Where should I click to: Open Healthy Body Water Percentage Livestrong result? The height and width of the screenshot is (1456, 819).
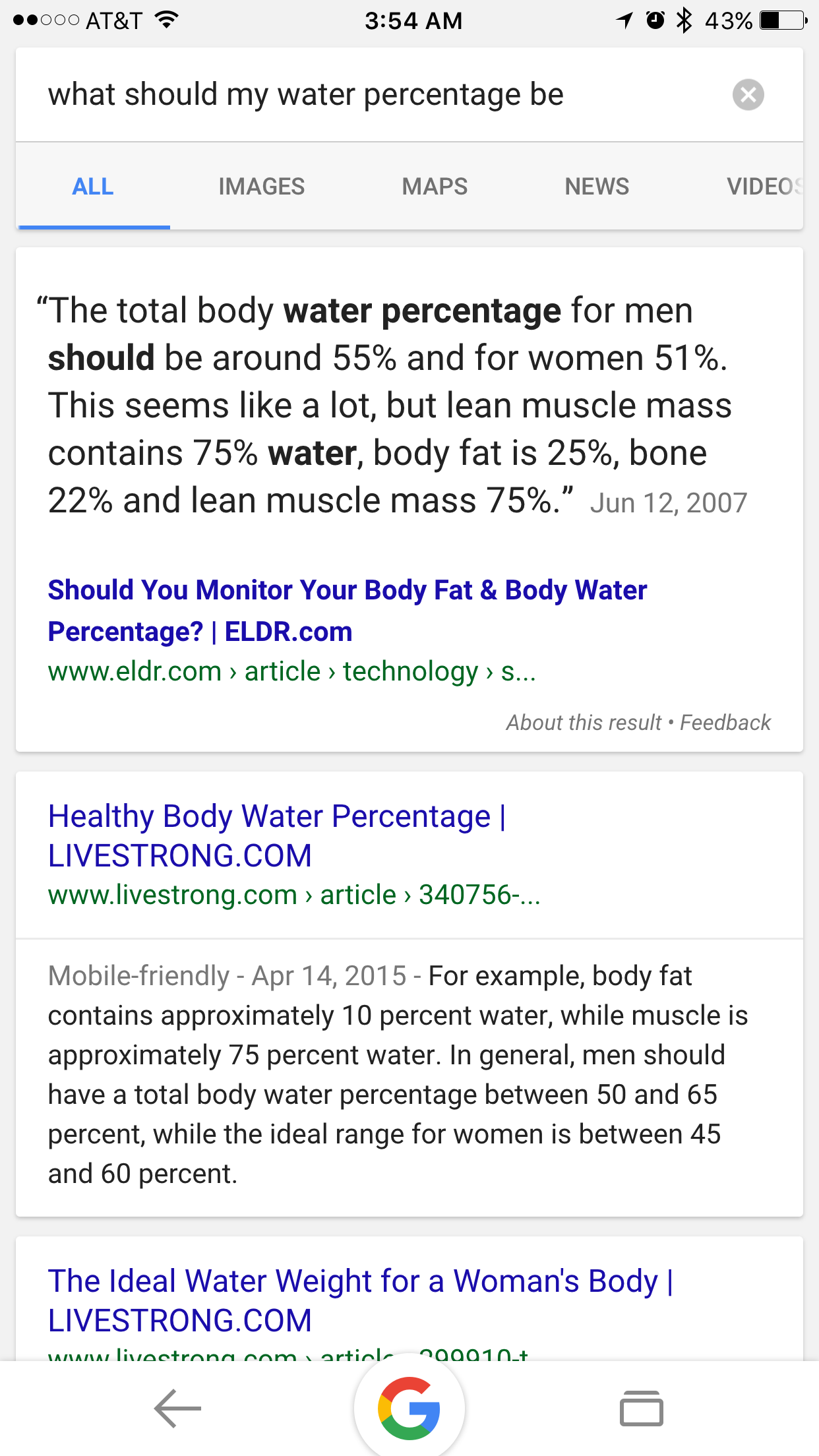pyautogui.click(x=277, y=835)
